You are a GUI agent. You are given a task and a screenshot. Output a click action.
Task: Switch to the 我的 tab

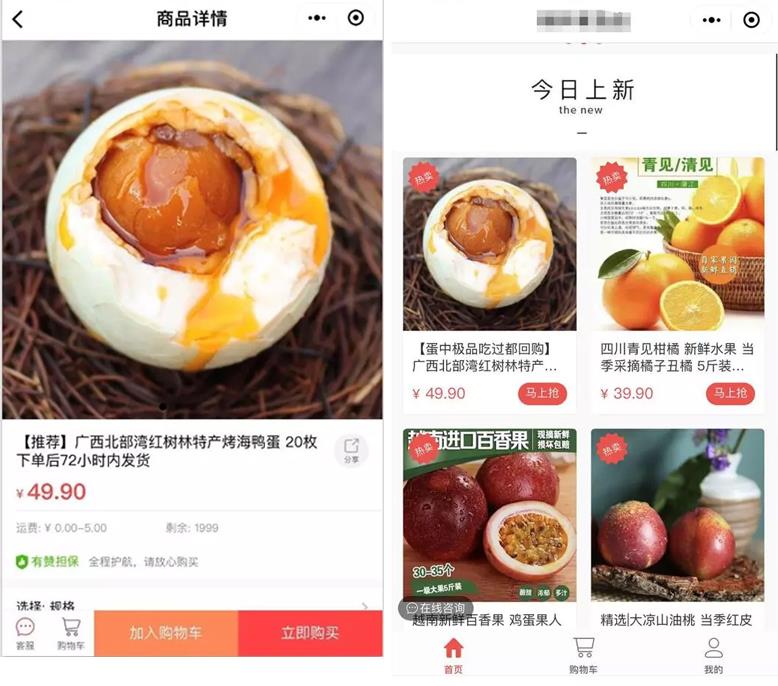pos(713,655)
